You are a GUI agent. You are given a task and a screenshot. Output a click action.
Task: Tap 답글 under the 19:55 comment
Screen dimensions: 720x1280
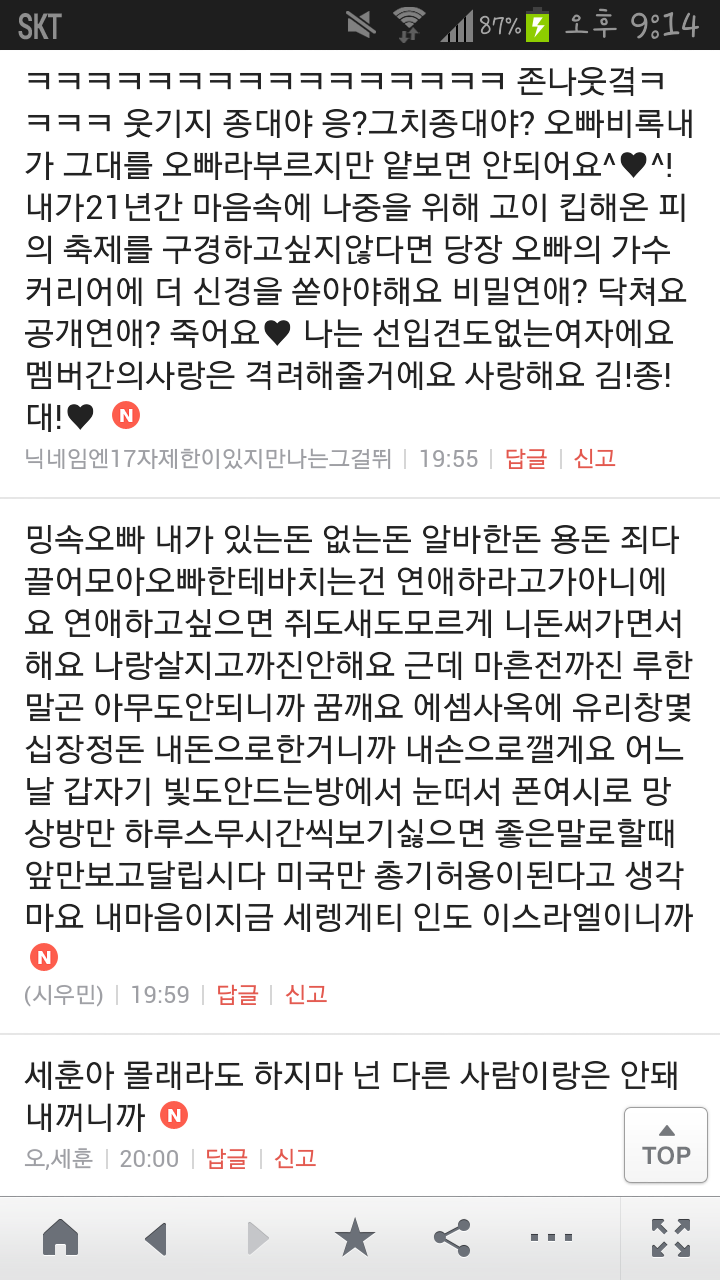(526, 459)
